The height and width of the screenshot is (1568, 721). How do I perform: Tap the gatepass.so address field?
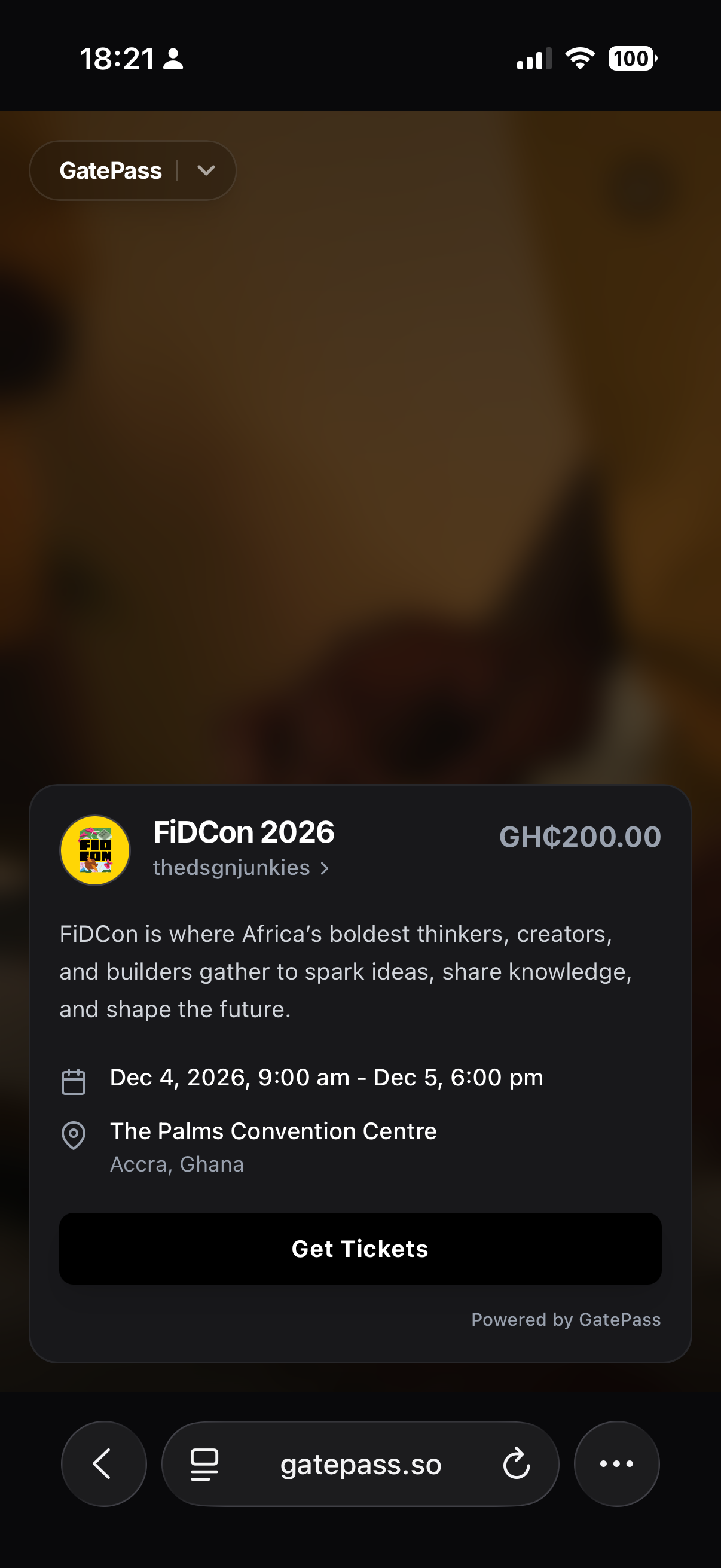coord(360,1463)
